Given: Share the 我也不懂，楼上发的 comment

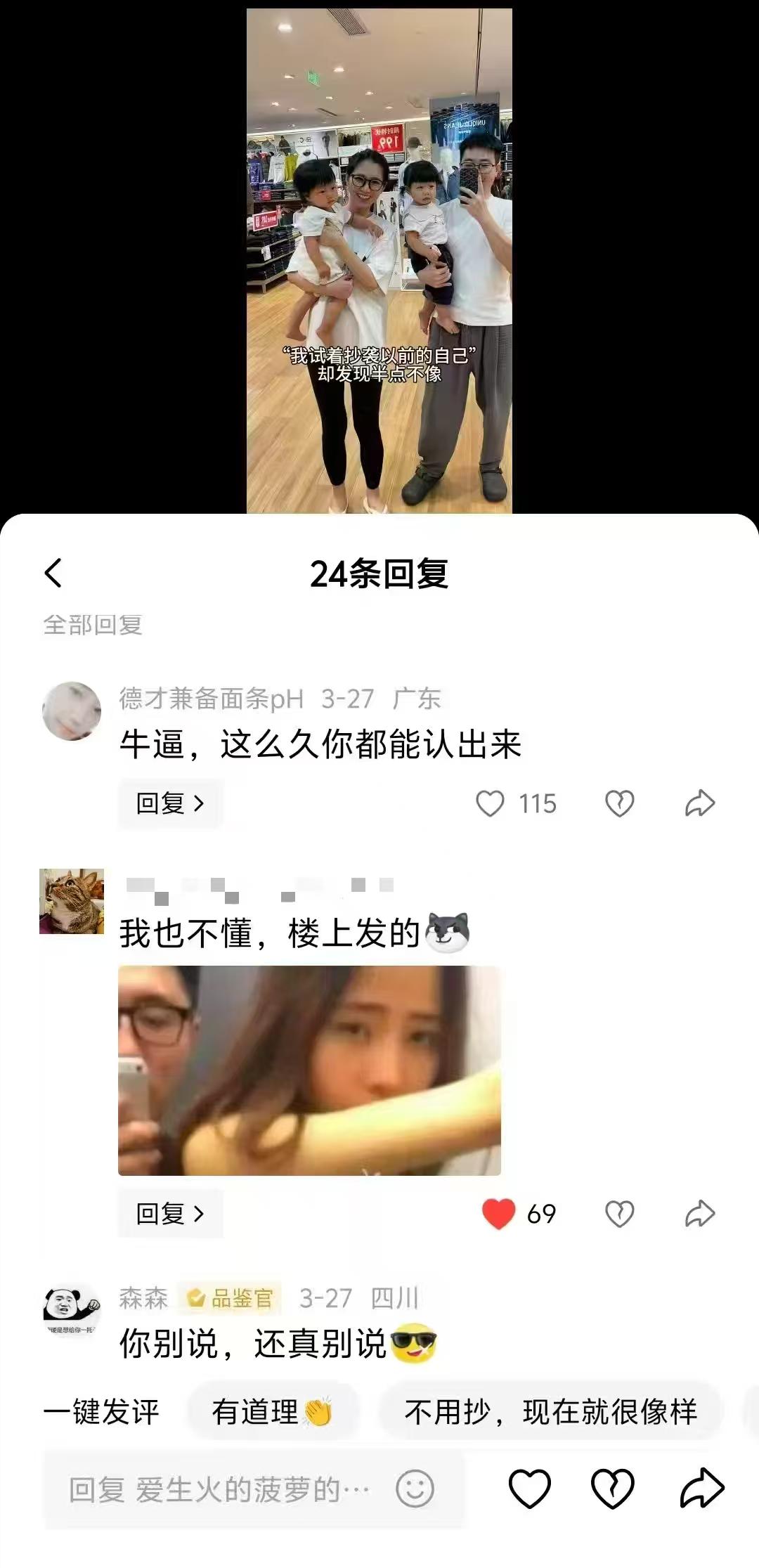Looking at the screenshot, I should pos(700,1213).
